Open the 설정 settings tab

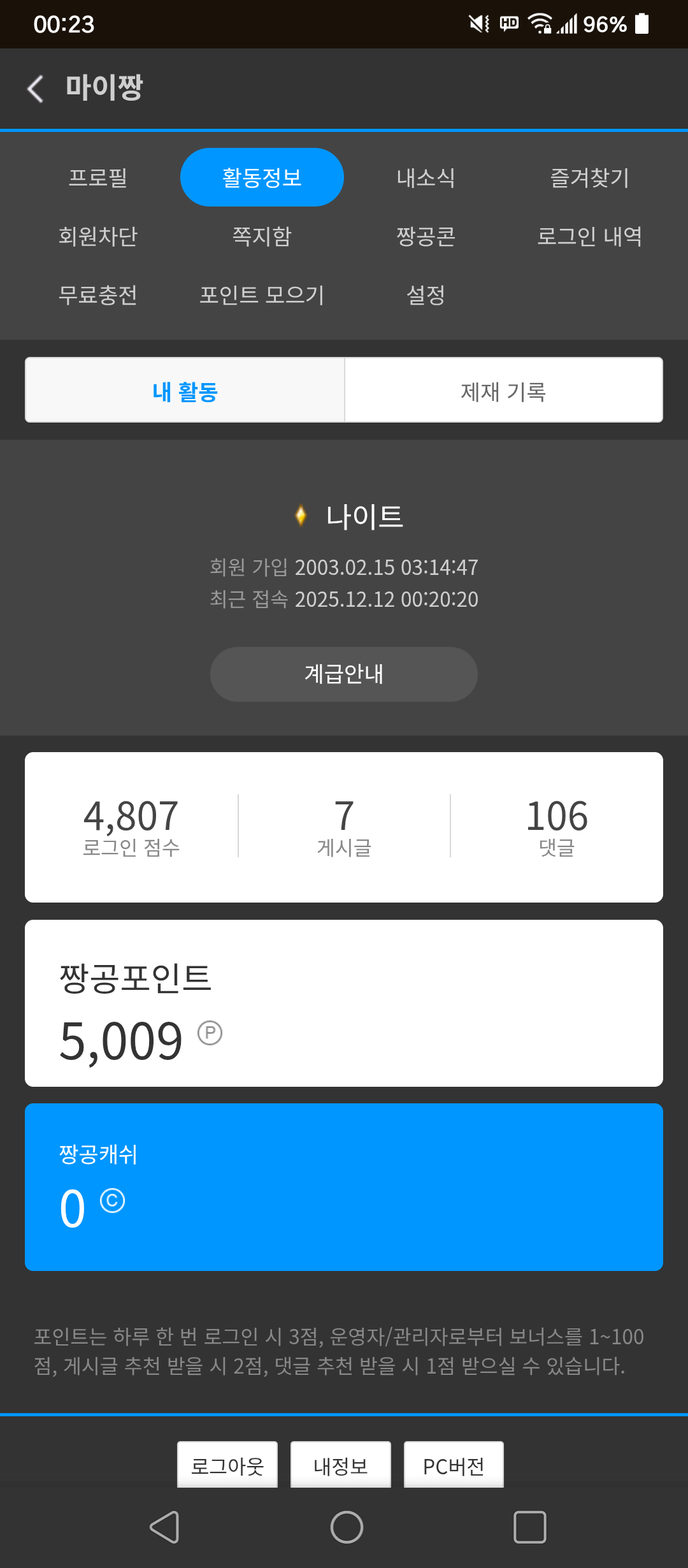(426, 294)
